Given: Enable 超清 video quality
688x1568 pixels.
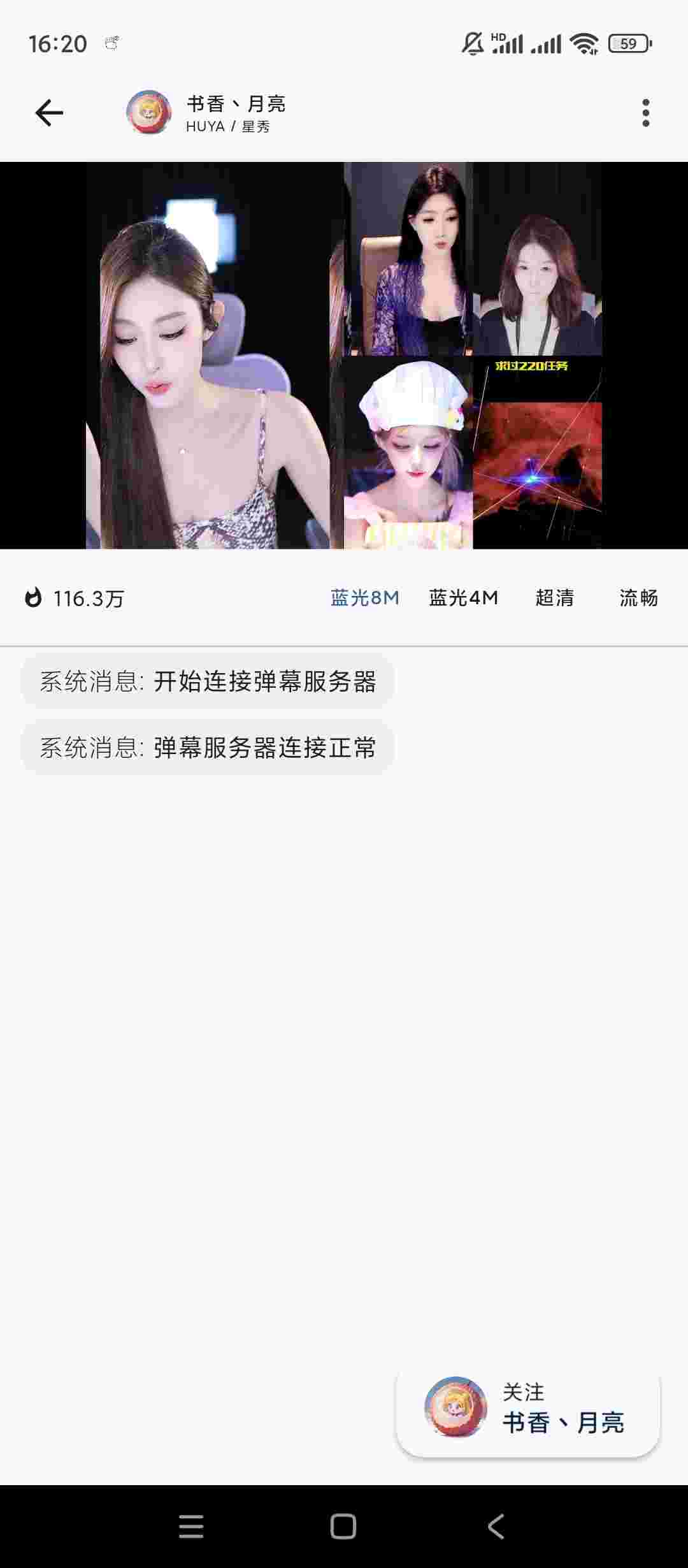Looking at the screenshot, I should 554,598.
